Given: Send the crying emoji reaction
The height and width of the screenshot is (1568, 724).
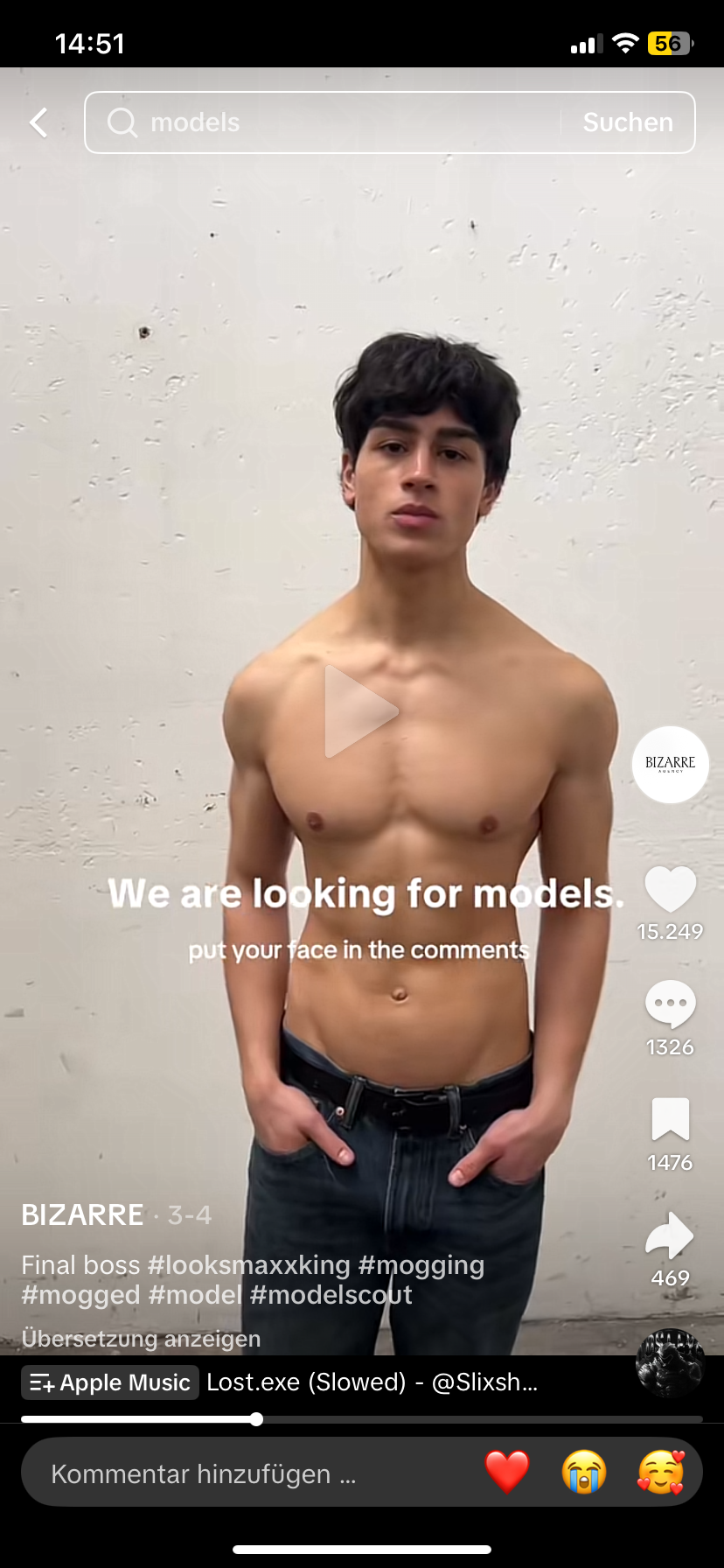Looking at the screenshot, I should 584,1472.
